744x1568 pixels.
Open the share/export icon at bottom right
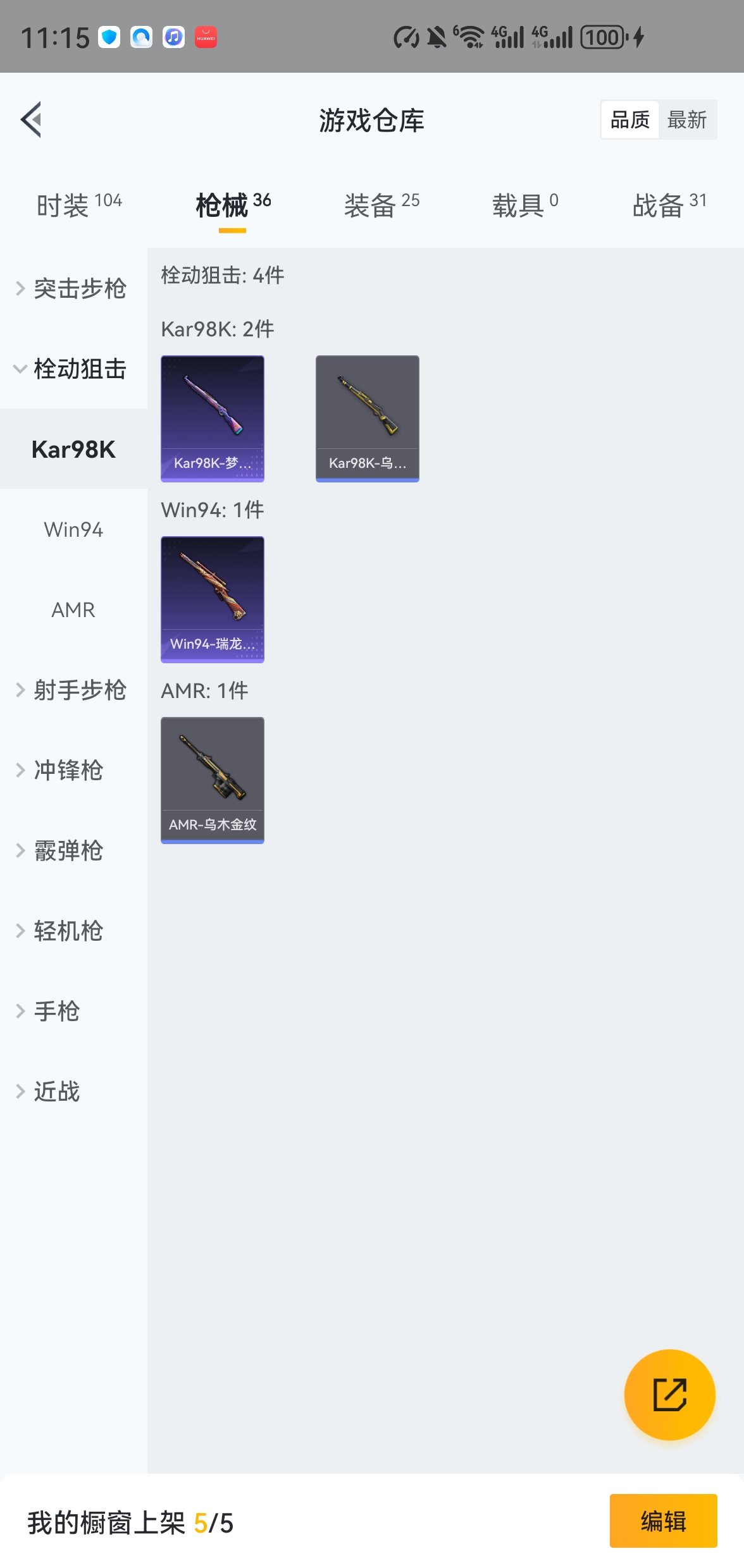tap(669, 1395)
